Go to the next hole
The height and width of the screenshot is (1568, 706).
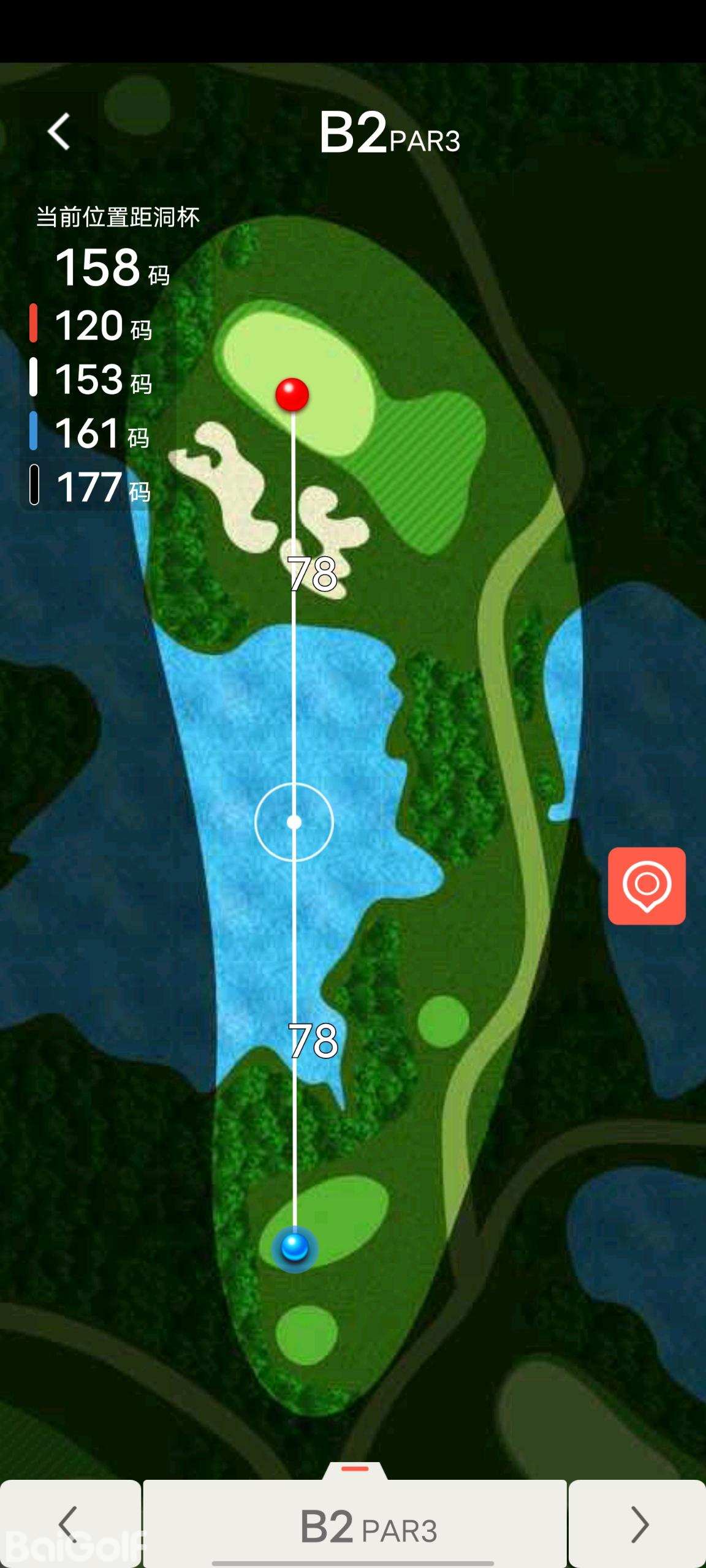coord(637,1523)
